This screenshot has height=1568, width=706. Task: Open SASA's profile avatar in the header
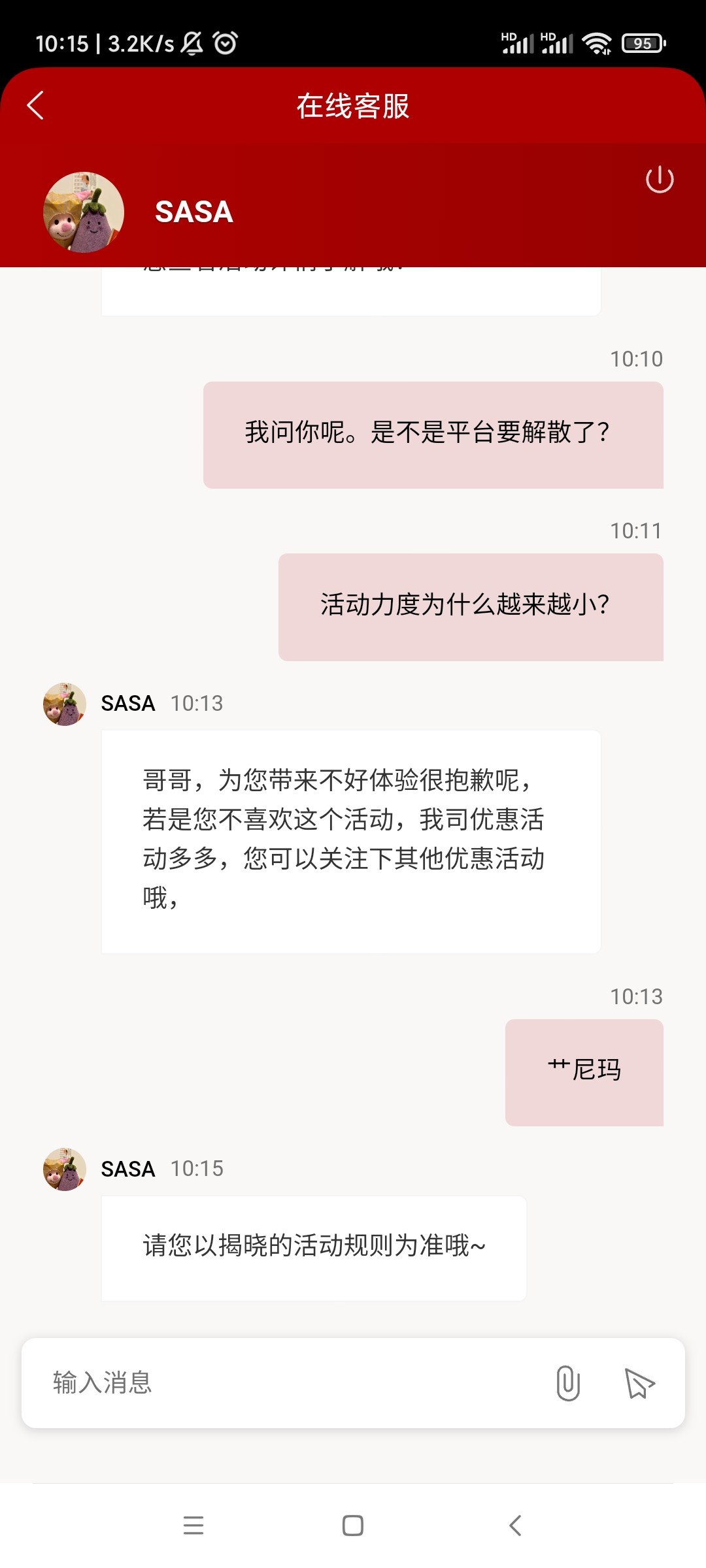(x=84, y=212)
